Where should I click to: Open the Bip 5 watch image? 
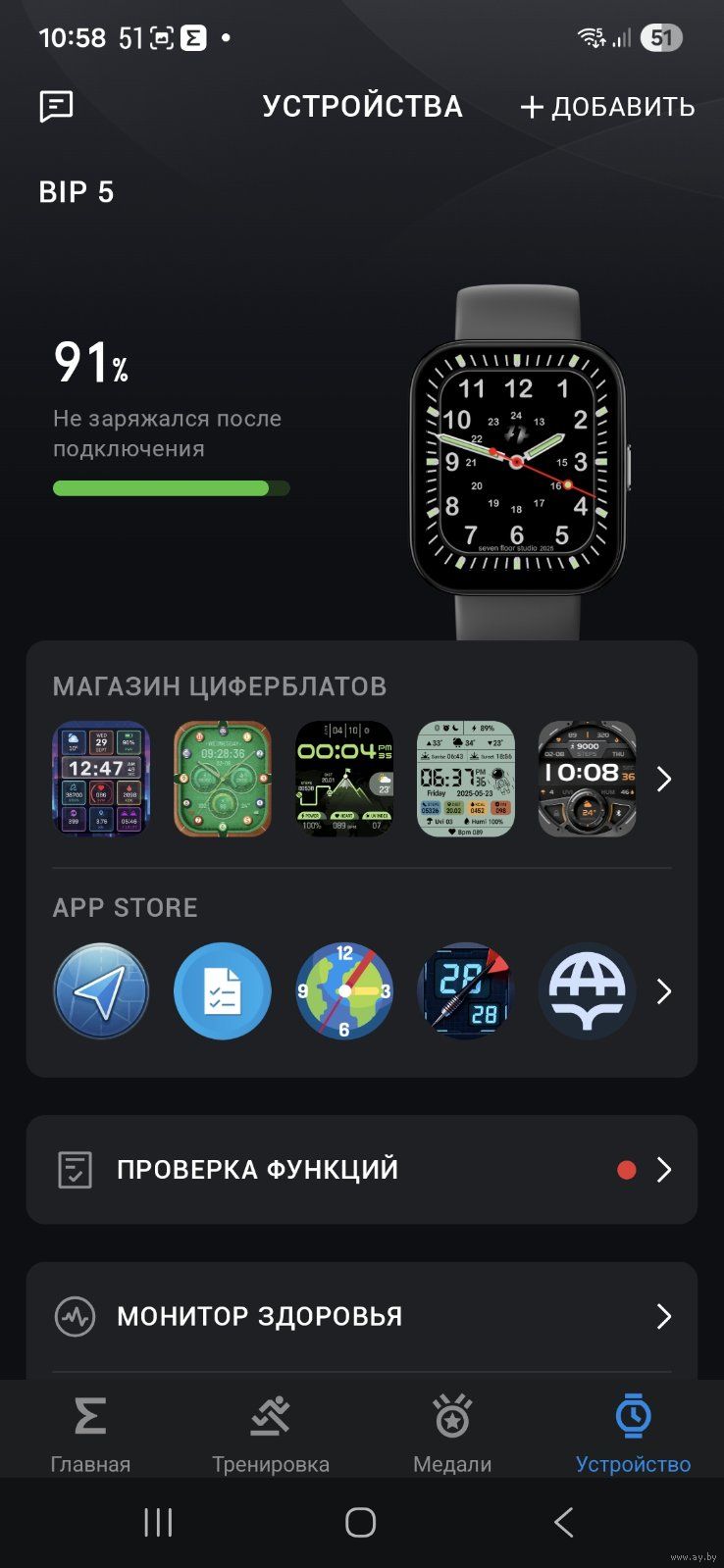pos(517,462)
